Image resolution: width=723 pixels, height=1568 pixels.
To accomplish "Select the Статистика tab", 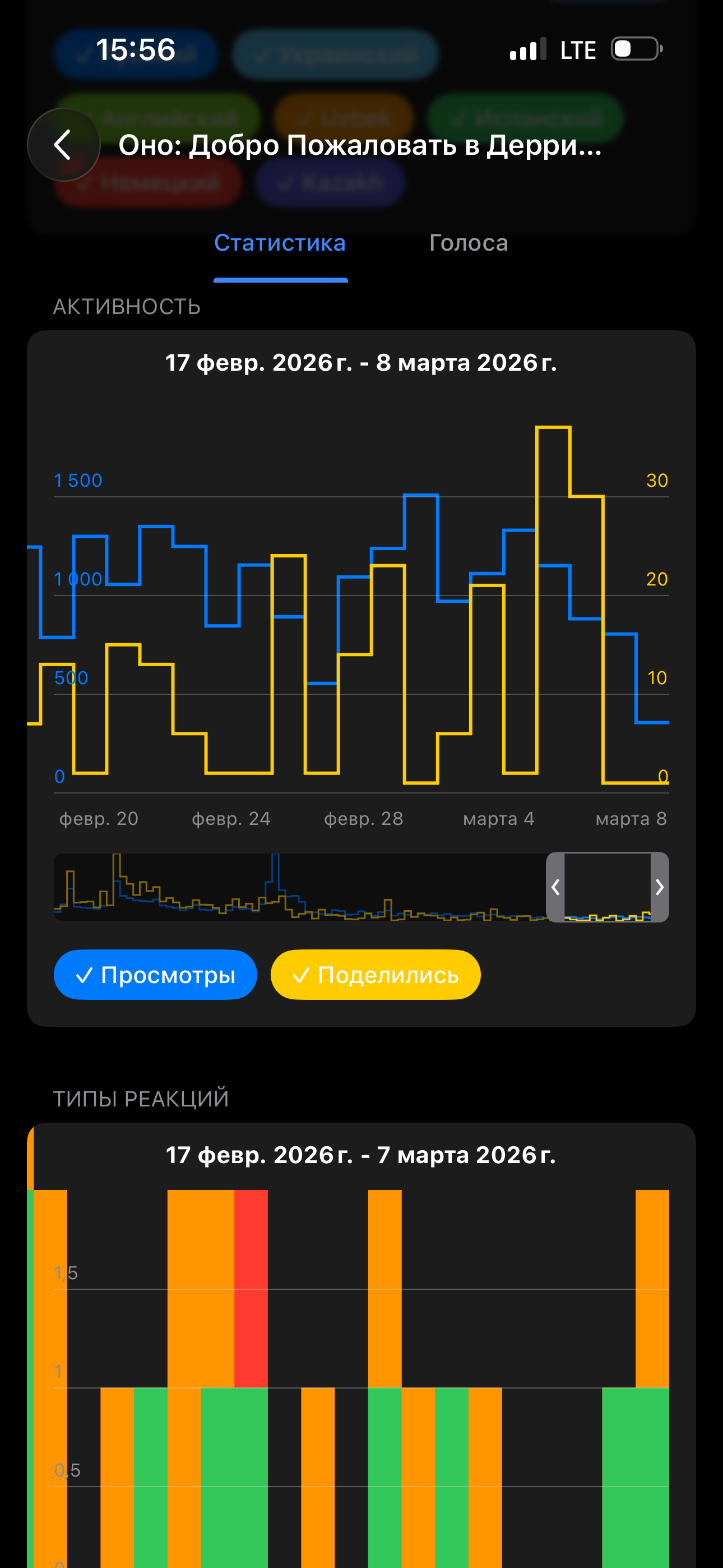I will tap(280, 243).
